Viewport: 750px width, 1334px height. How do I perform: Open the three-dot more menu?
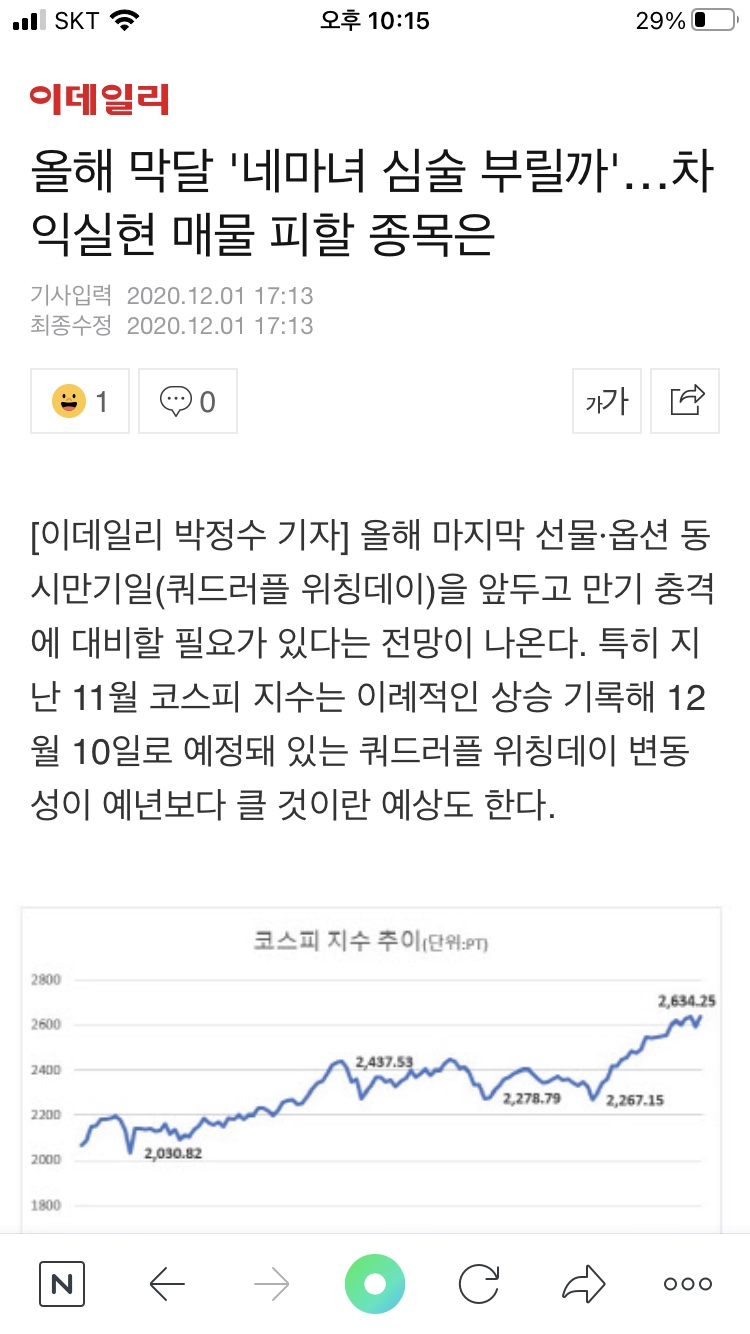pyautogui.click(x=688, y=1284)
